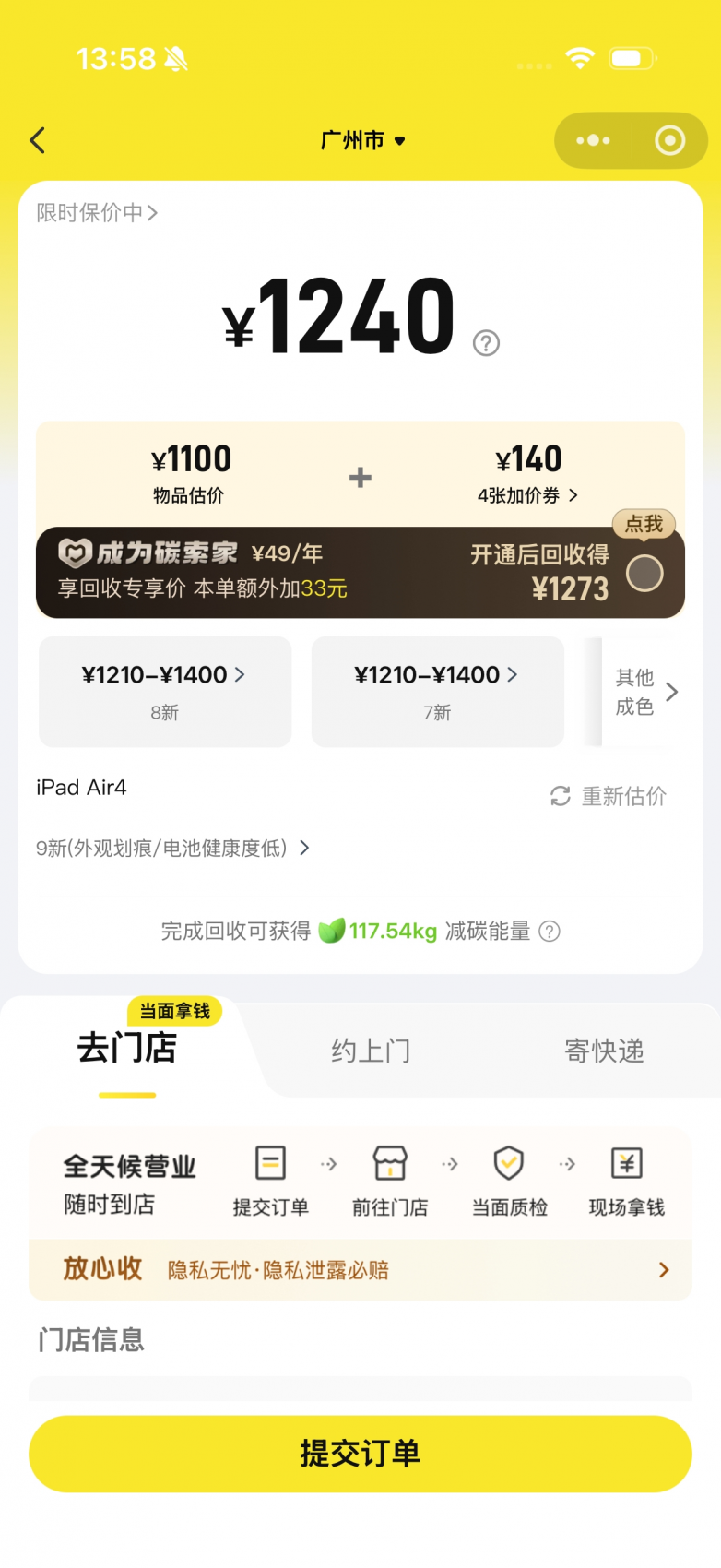721x1568 pixels.
Task: View the 4张加价券 coupons
Action: (x=527, y=495)
